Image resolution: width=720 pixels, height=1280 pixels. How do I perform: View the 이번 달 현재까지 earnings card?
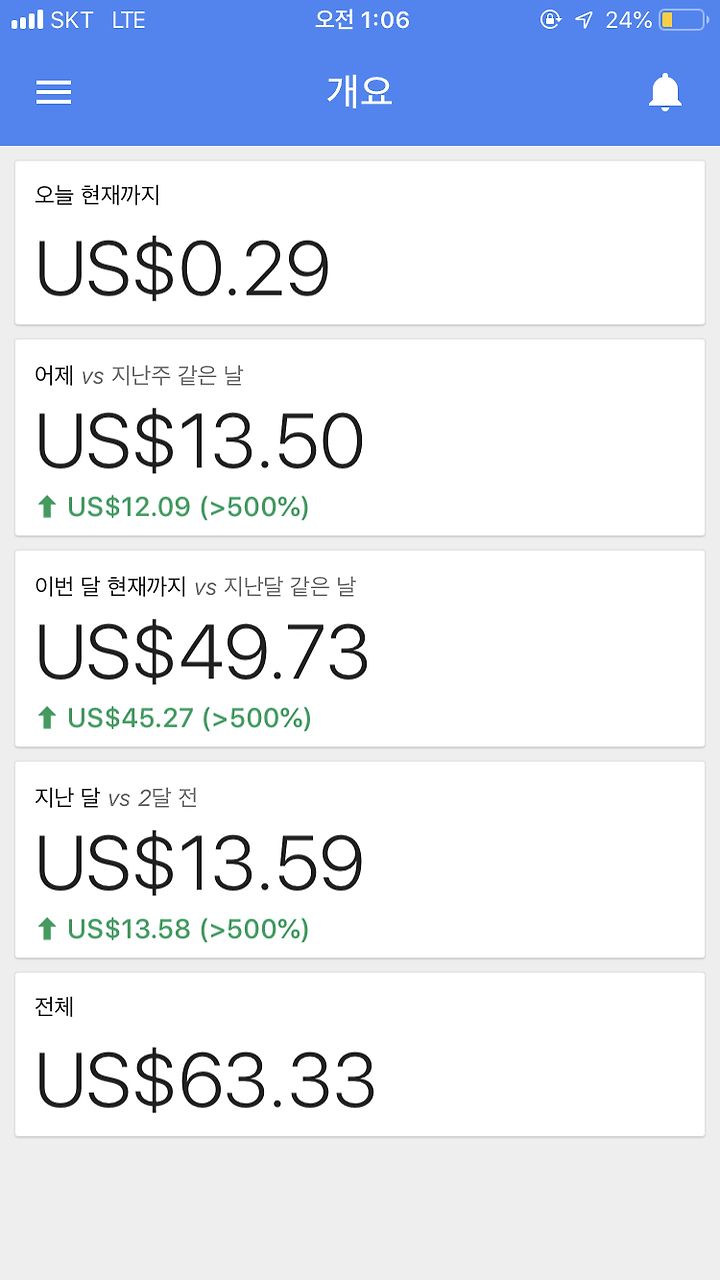[360, 649]
